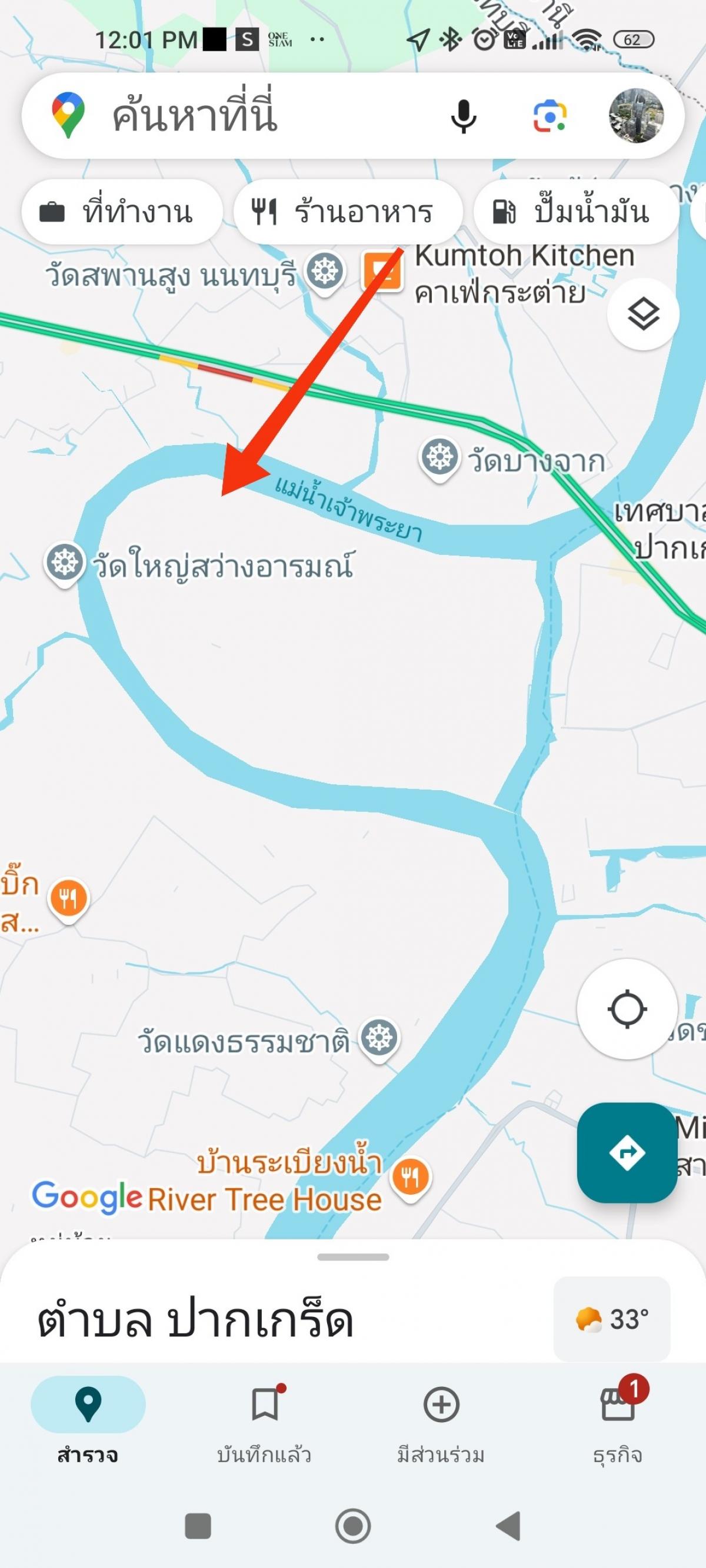Viewport: 706px width, 1568px height.
Task: Filter by ร้านอาหาร chip
Action: (347, 212)
